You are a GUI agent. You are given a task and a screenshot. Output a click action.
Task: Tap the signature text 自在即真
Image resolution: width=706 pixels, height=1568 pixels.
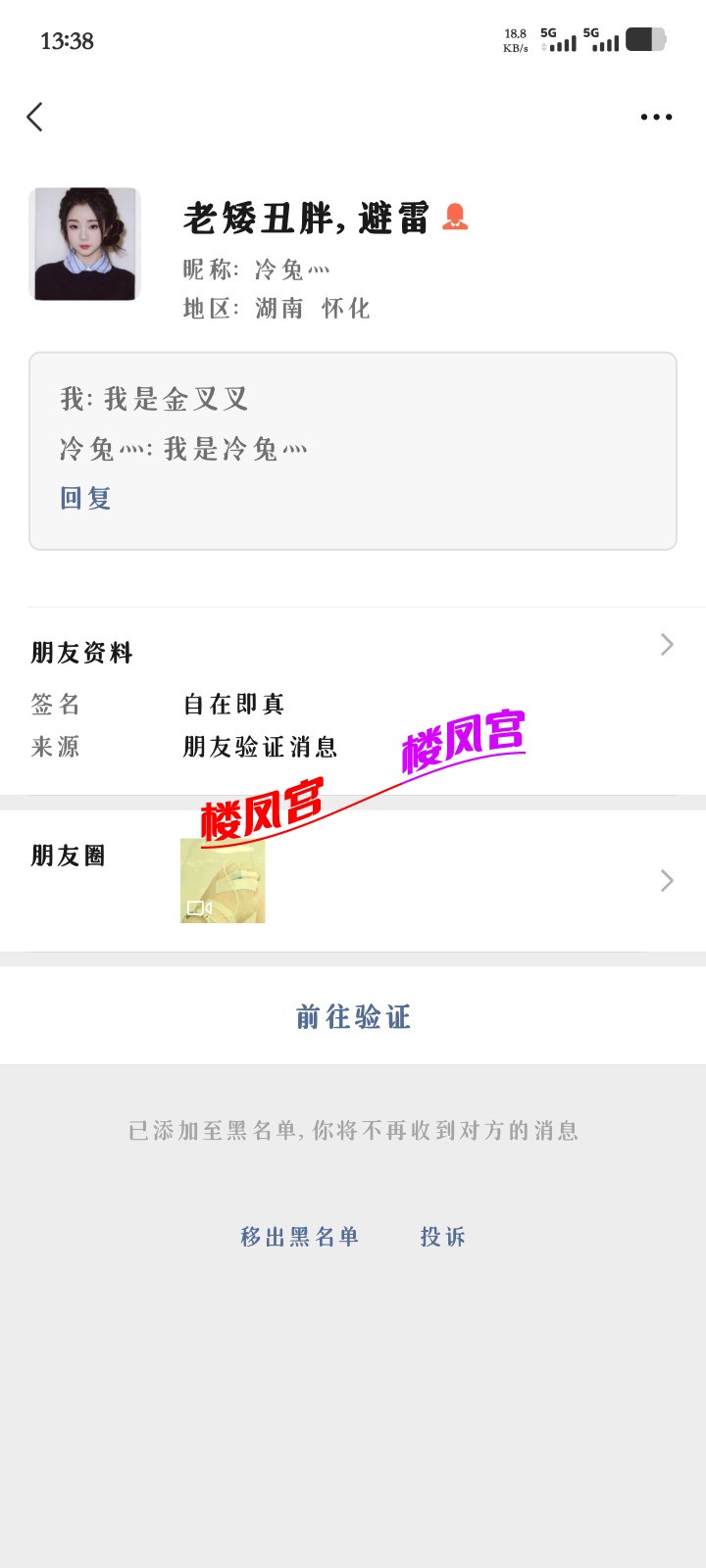click(x=232, y=704)
